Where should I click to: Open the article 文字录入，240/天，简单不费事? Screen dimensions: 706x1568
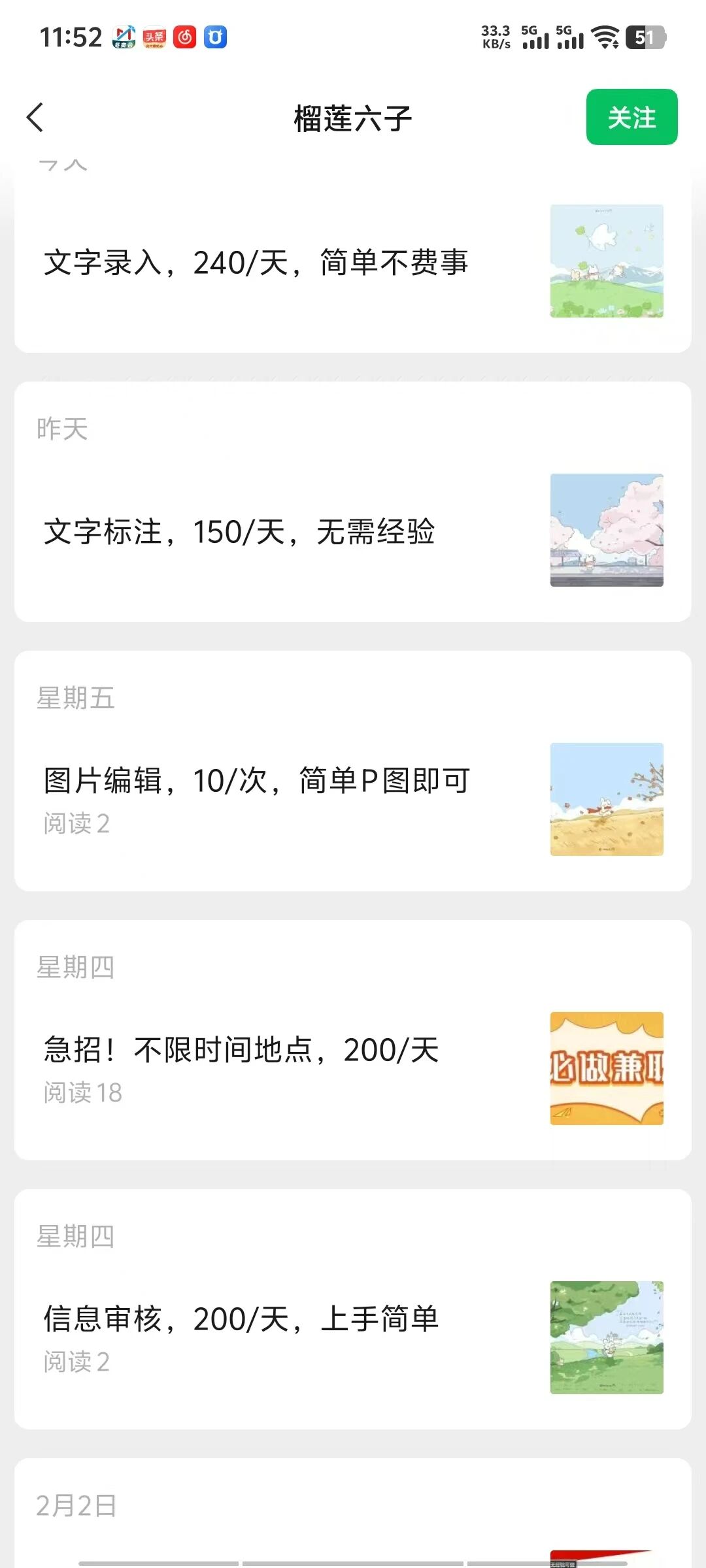[x=256, y=263]
